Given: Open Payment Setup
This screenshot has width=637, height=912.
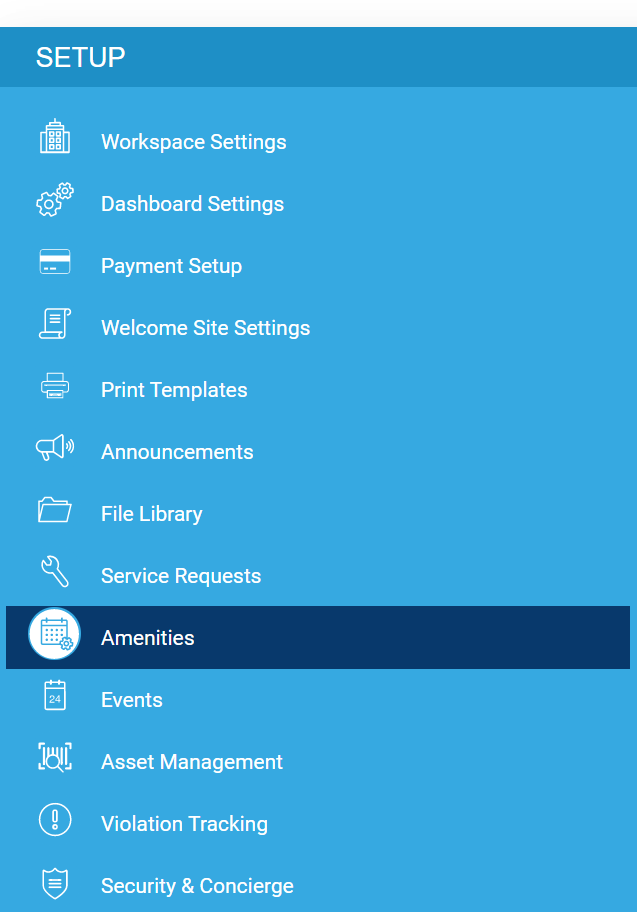Looking at the screenshot, I should 171,266.
